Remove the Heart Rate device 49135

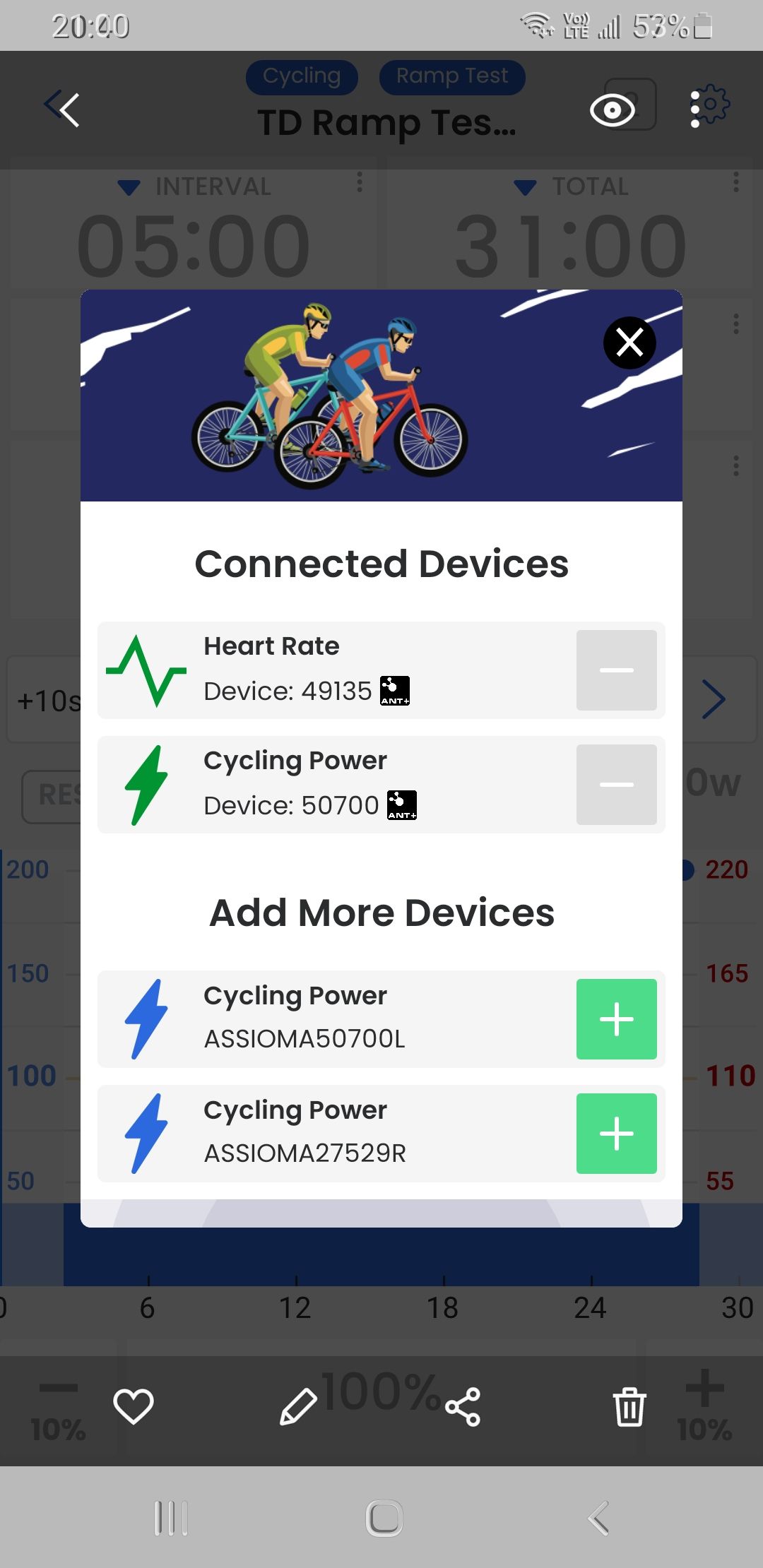pos(616,670)
